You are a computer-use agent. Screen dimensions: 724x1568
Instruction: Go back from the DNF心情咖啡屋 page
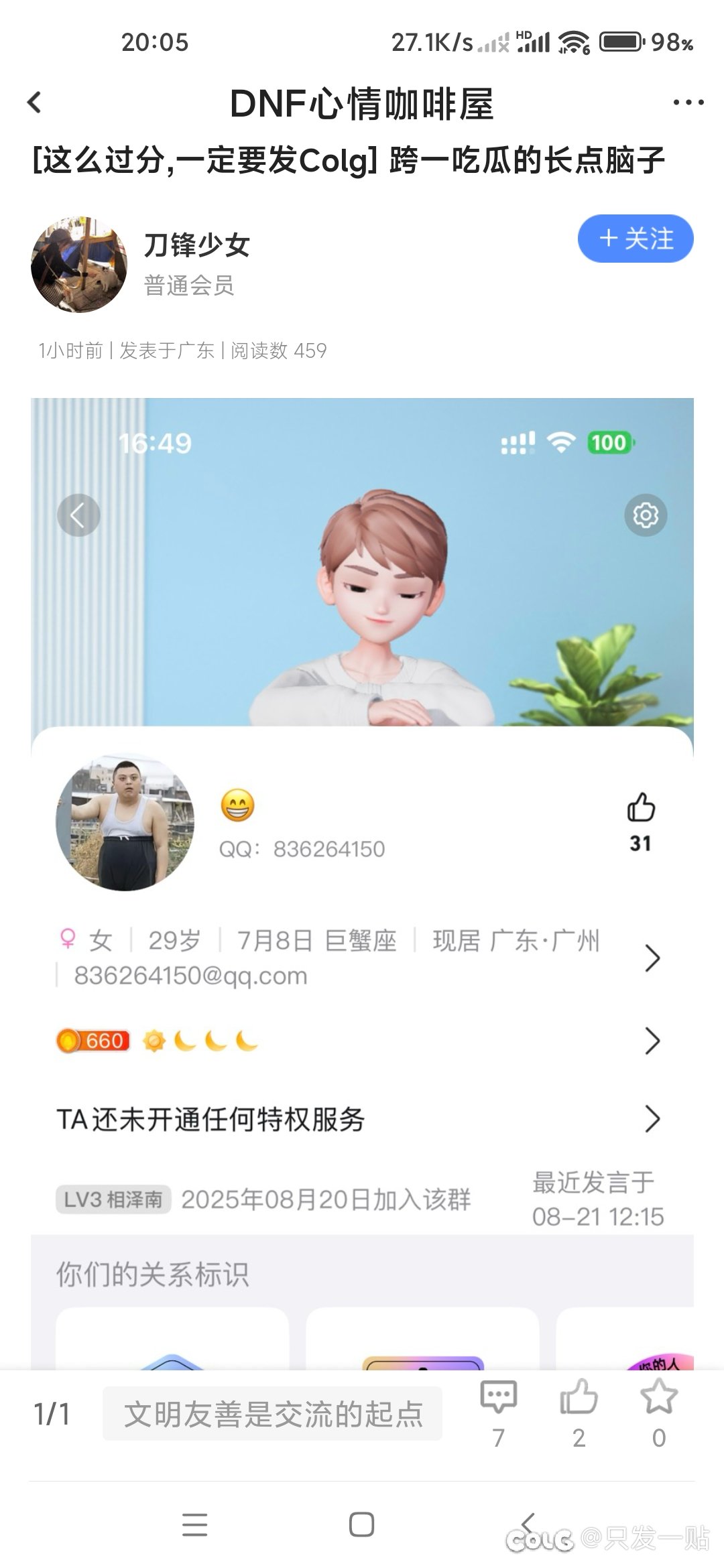tap(35, 103)
